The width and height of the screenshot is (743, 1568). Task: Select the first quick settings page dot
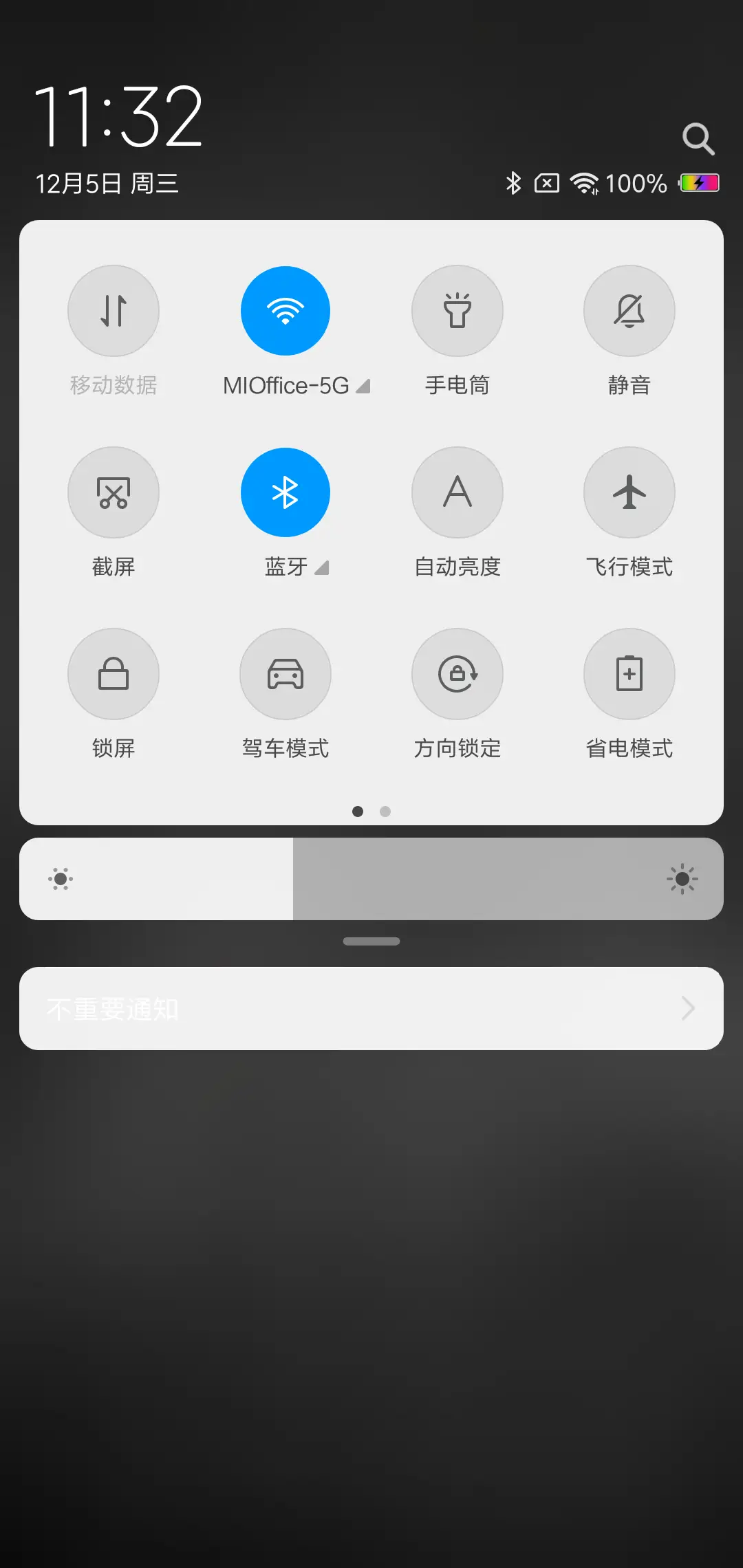click(358, 812)
